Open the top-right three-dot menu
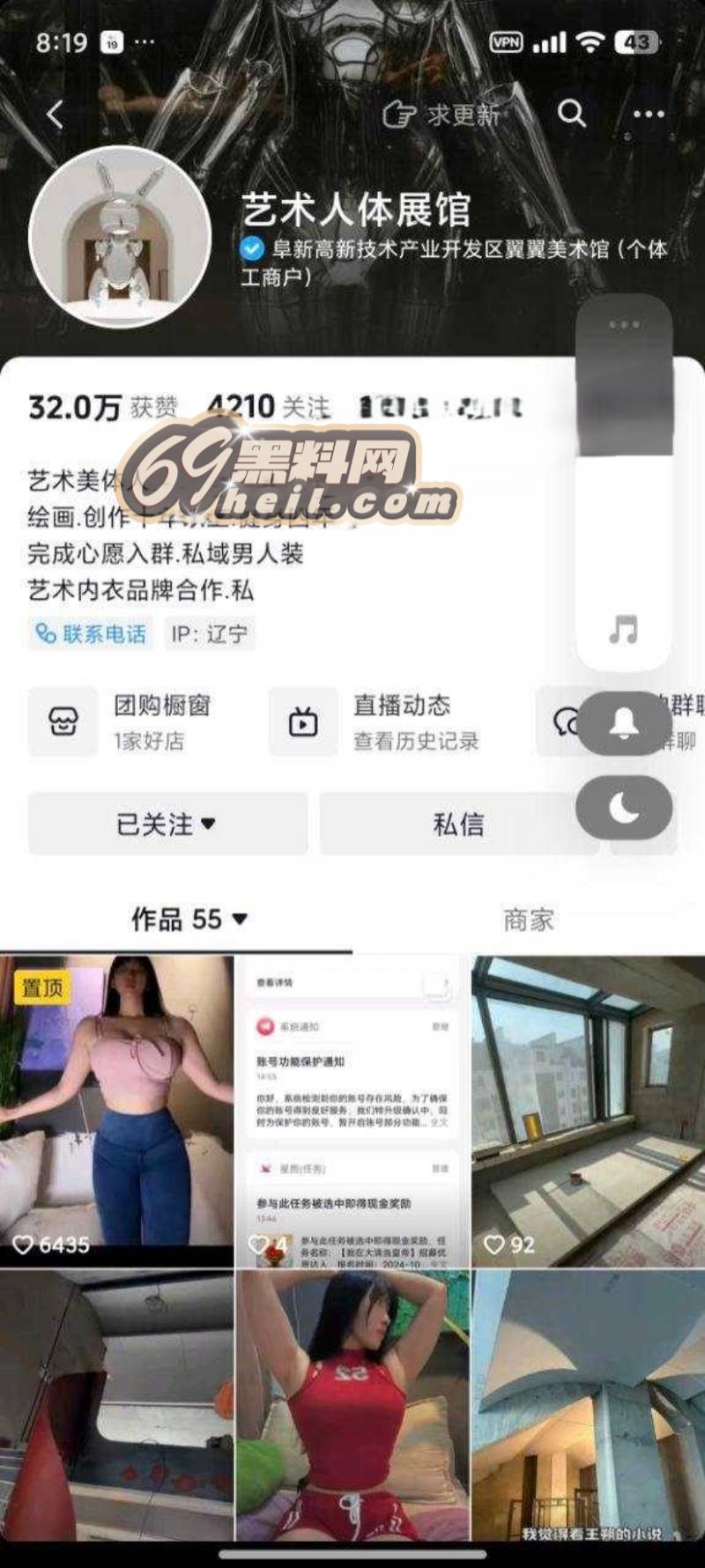This screenshot has height=1568, width=705. tap(649, 115)
